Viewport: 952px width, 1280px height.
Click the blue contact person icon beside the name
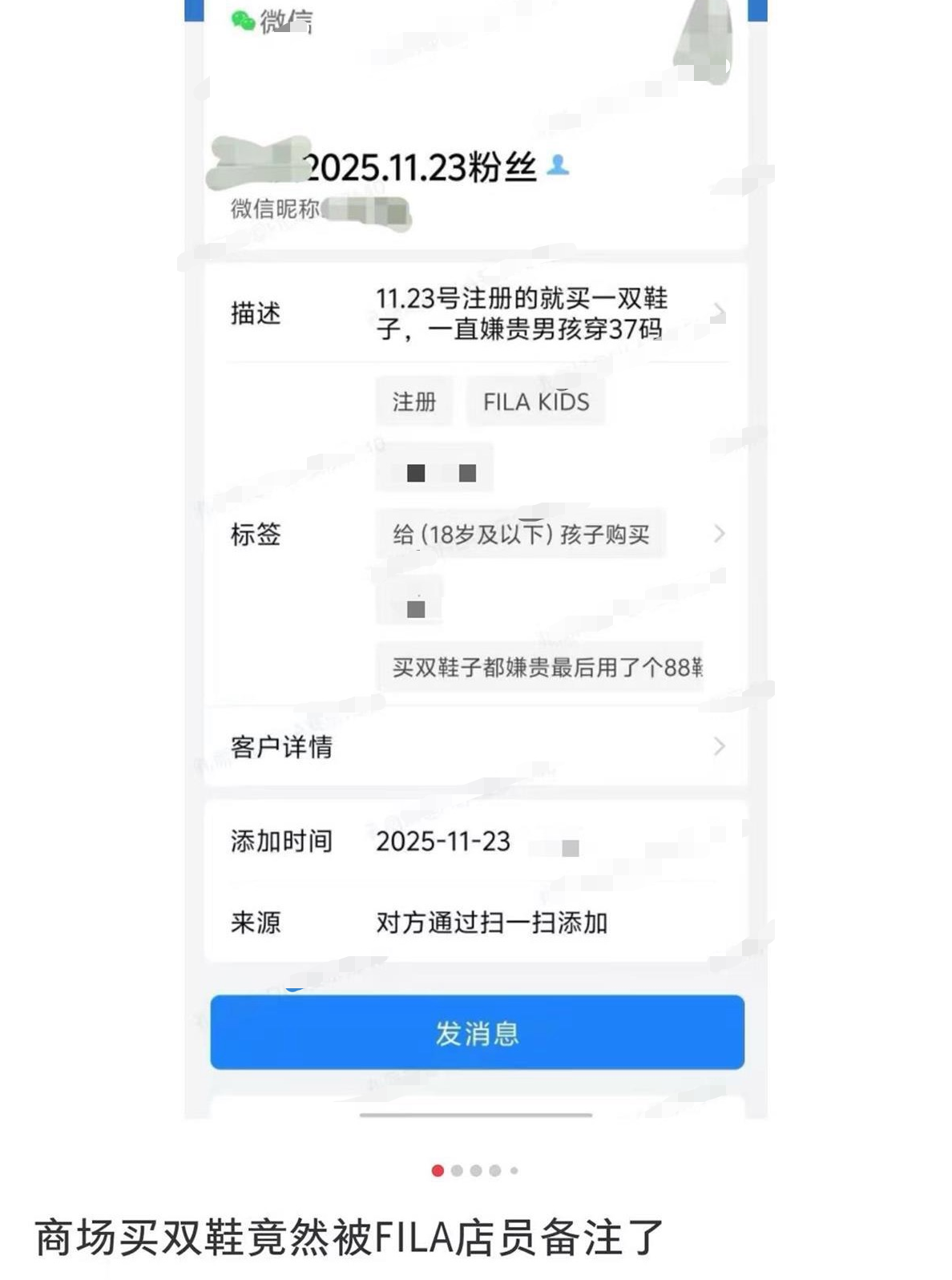pyautogui.click(x=559, y=166)
